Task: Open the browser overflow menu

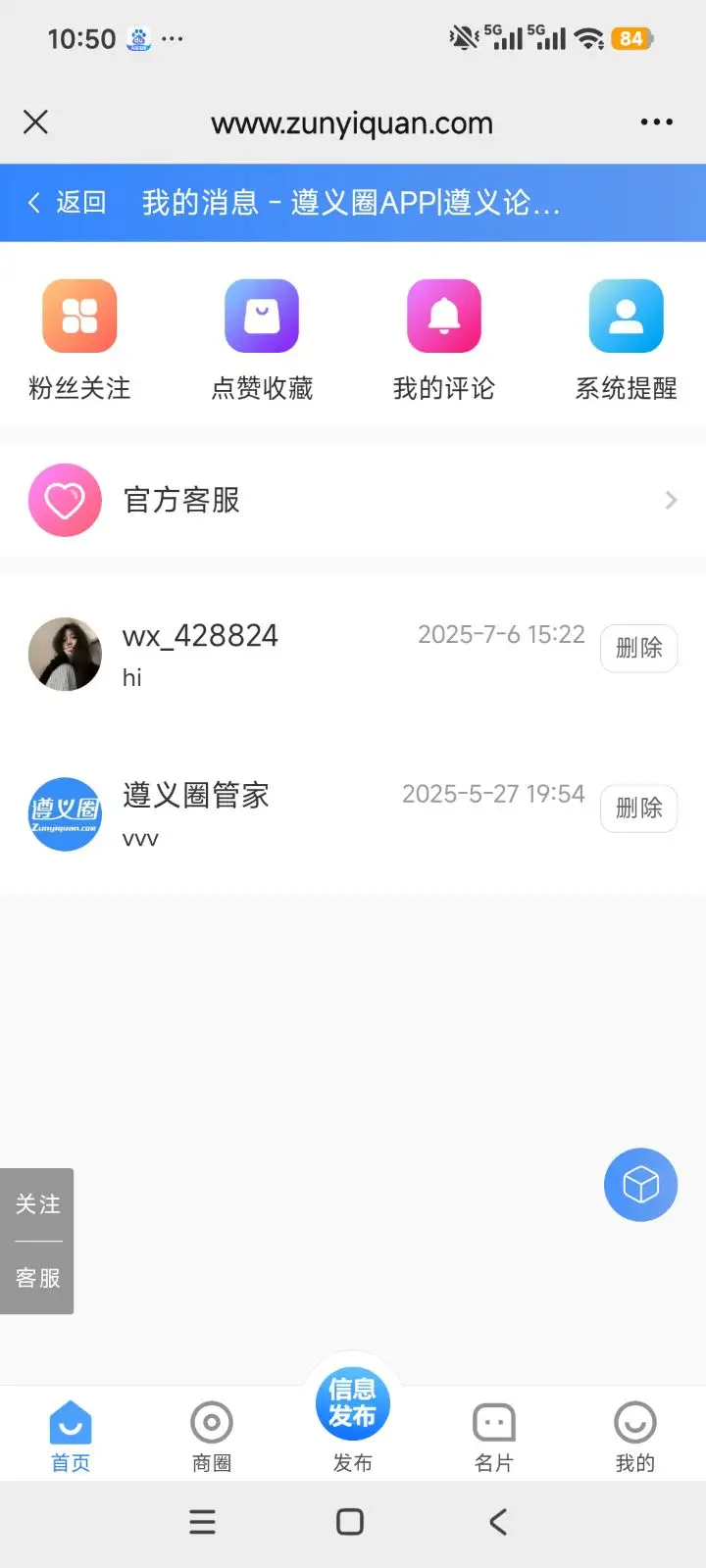Action: [x=655, y=122]
